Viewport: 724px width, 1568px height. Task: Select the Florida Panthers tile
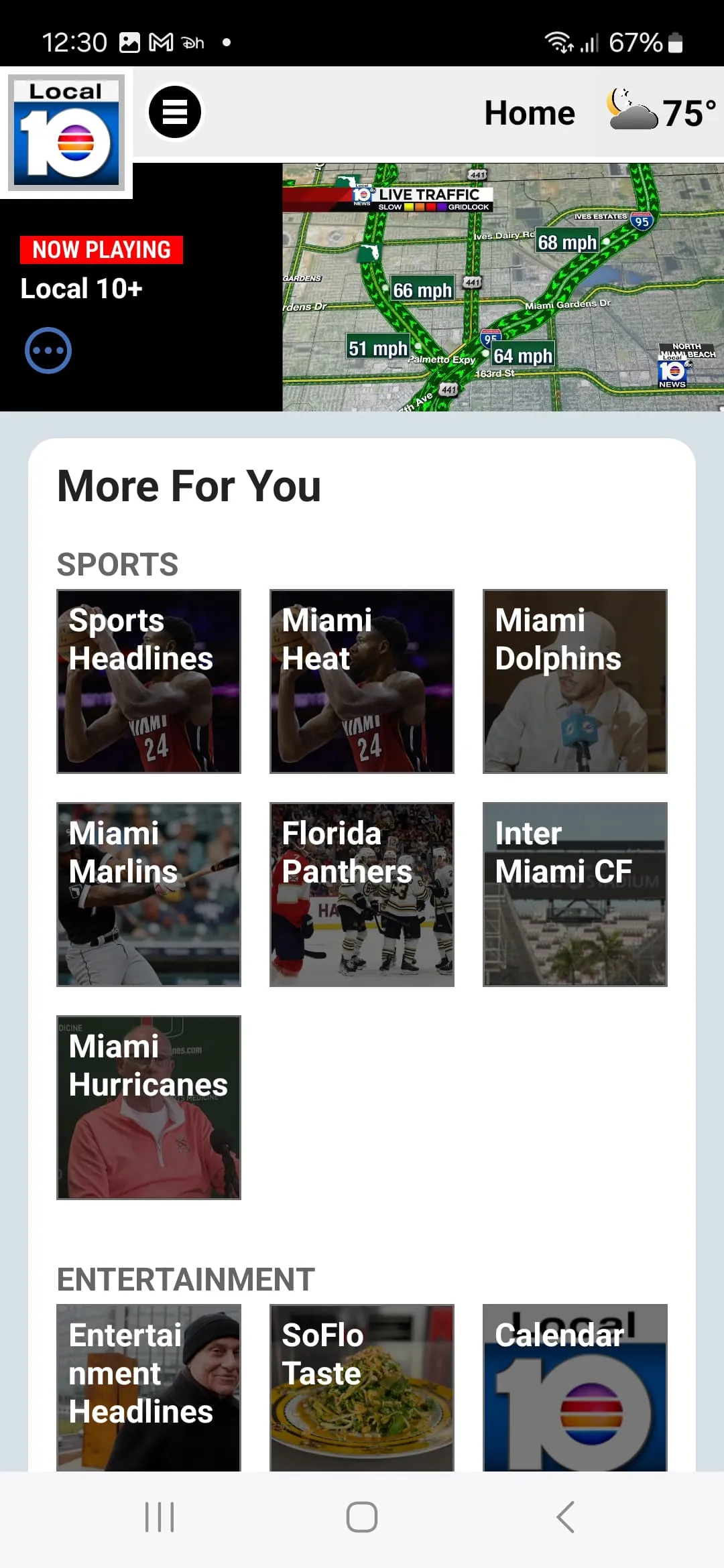(361, 894)
